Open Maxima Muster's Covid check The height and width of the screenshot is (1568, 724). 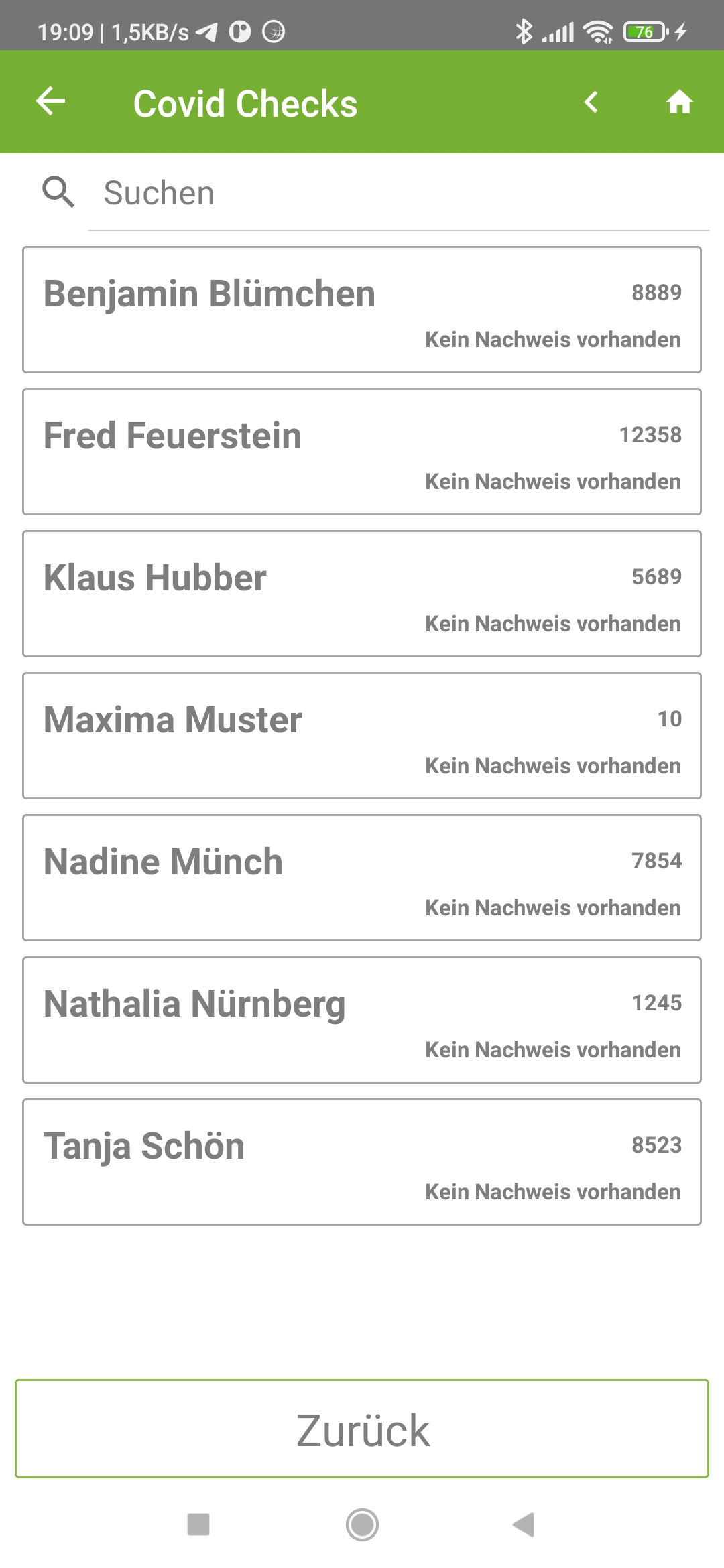point(362,736)
